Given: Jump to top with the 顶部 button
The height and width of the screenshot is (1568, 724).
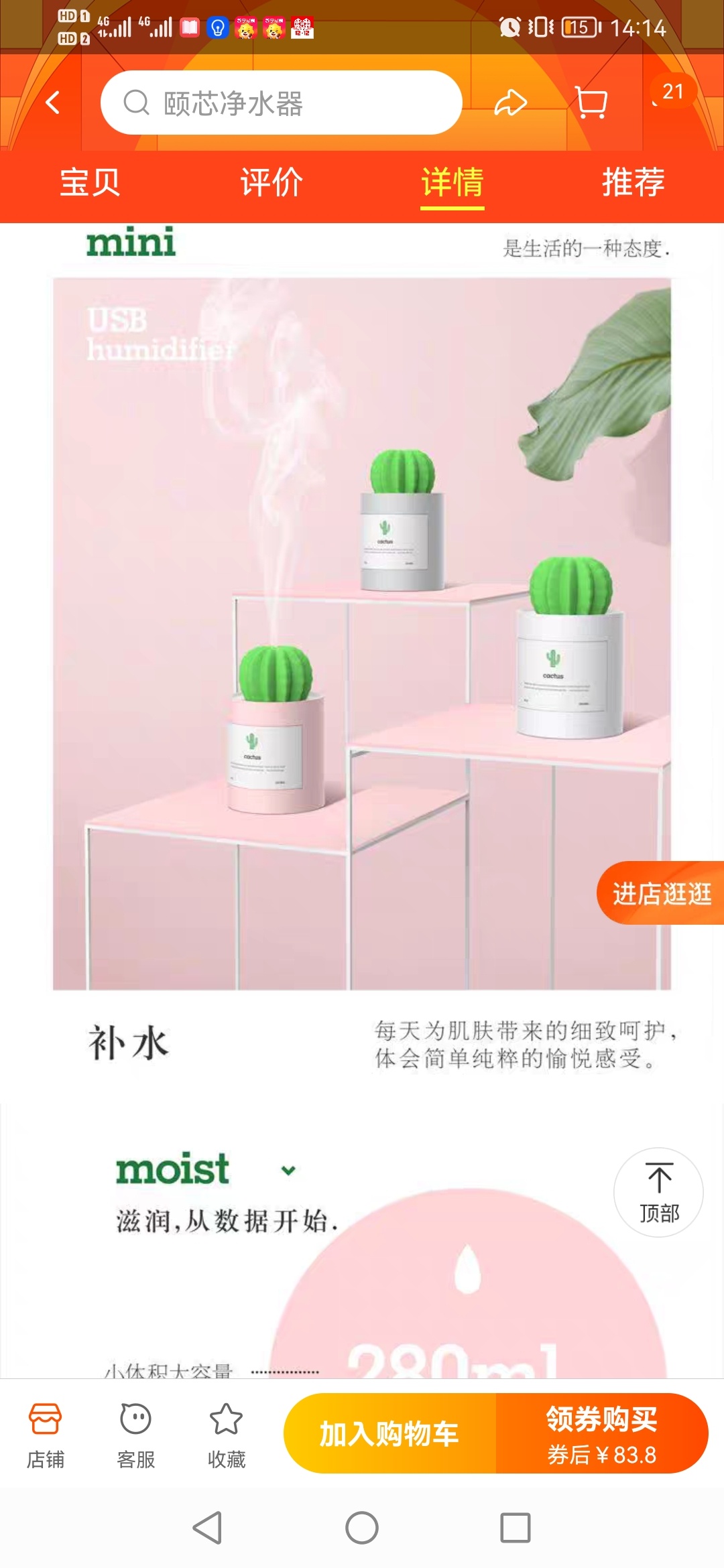Looking at the screenshot, I should [658, 1193].
